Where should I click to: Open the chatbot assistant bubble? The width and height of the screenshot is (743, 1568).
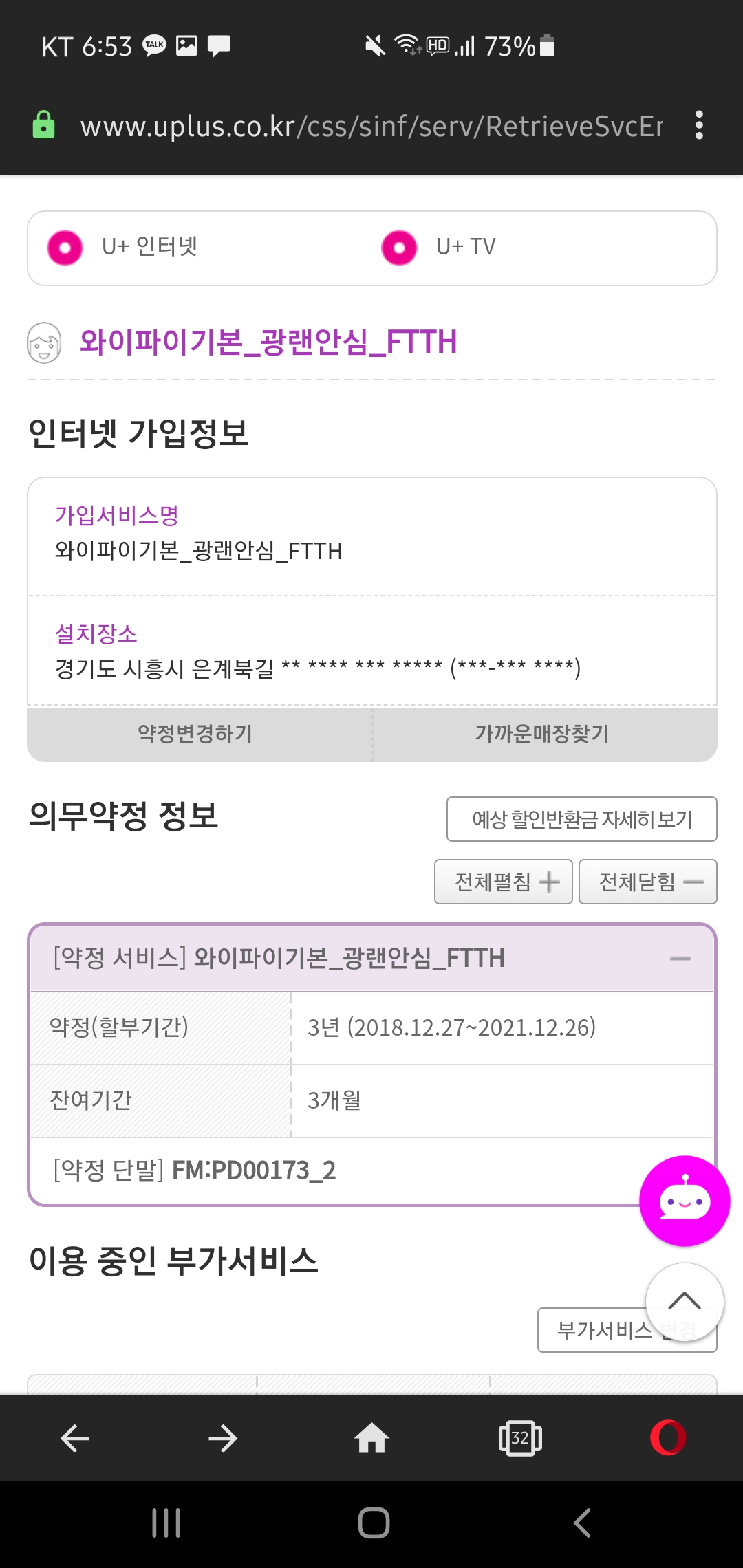point(685,1201)
